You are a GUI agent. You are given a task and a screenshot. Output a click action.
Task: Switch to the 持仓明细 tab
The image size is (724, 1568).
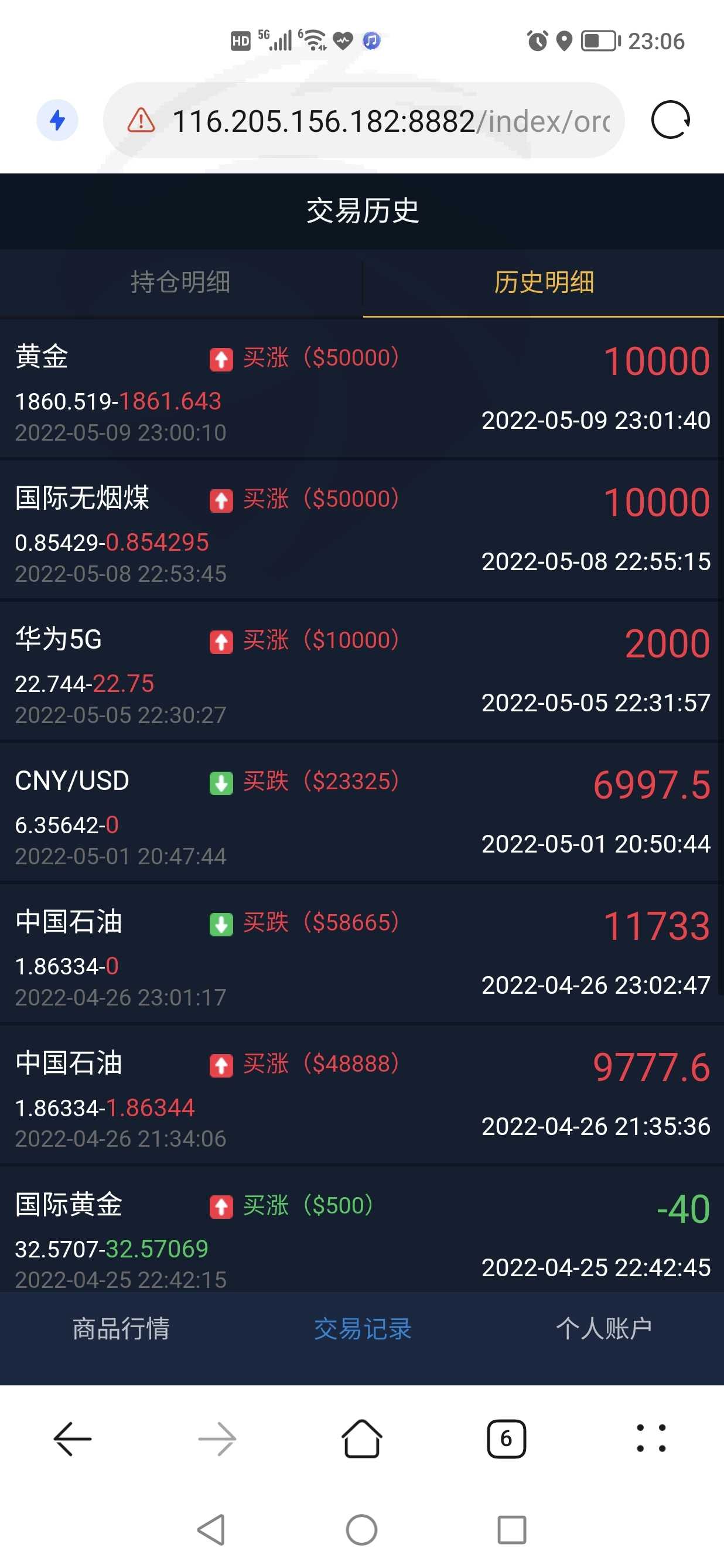coord(180,282)
